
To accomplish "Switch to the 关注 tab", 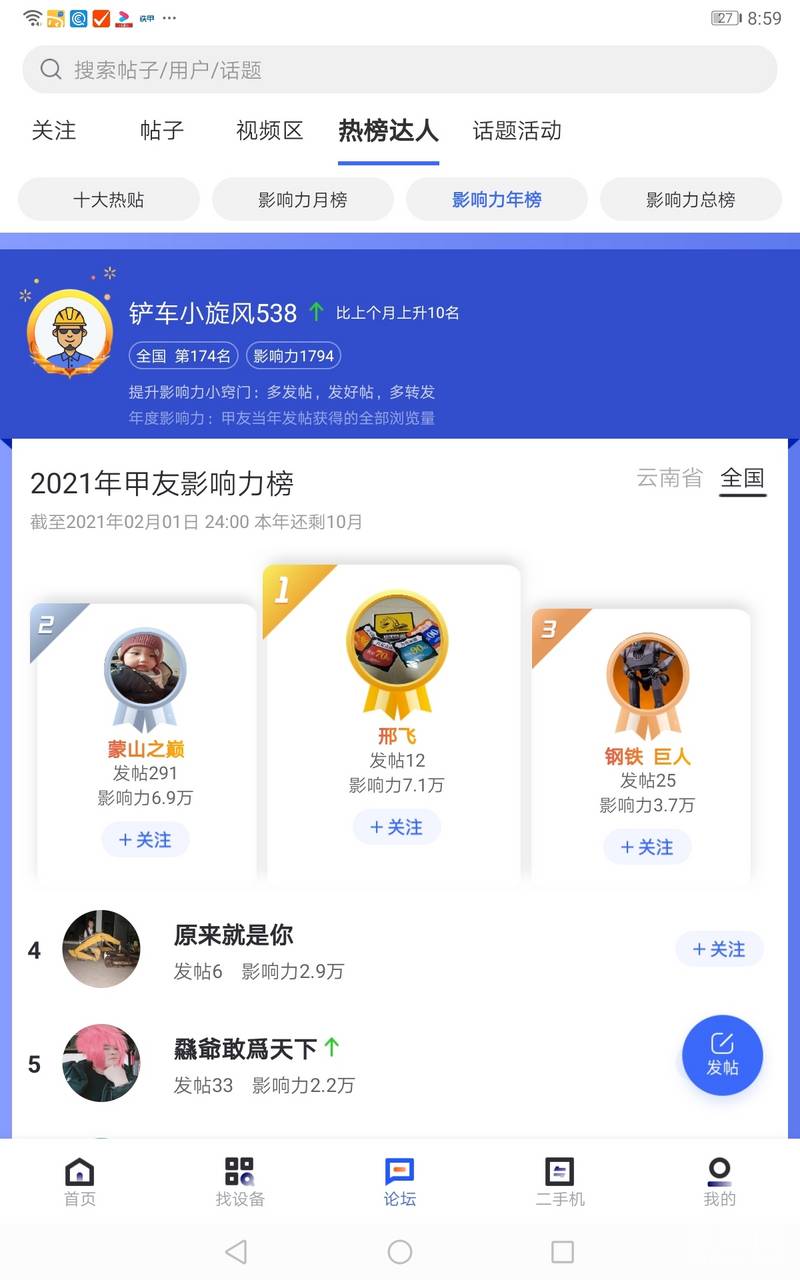I will [54, 131].
